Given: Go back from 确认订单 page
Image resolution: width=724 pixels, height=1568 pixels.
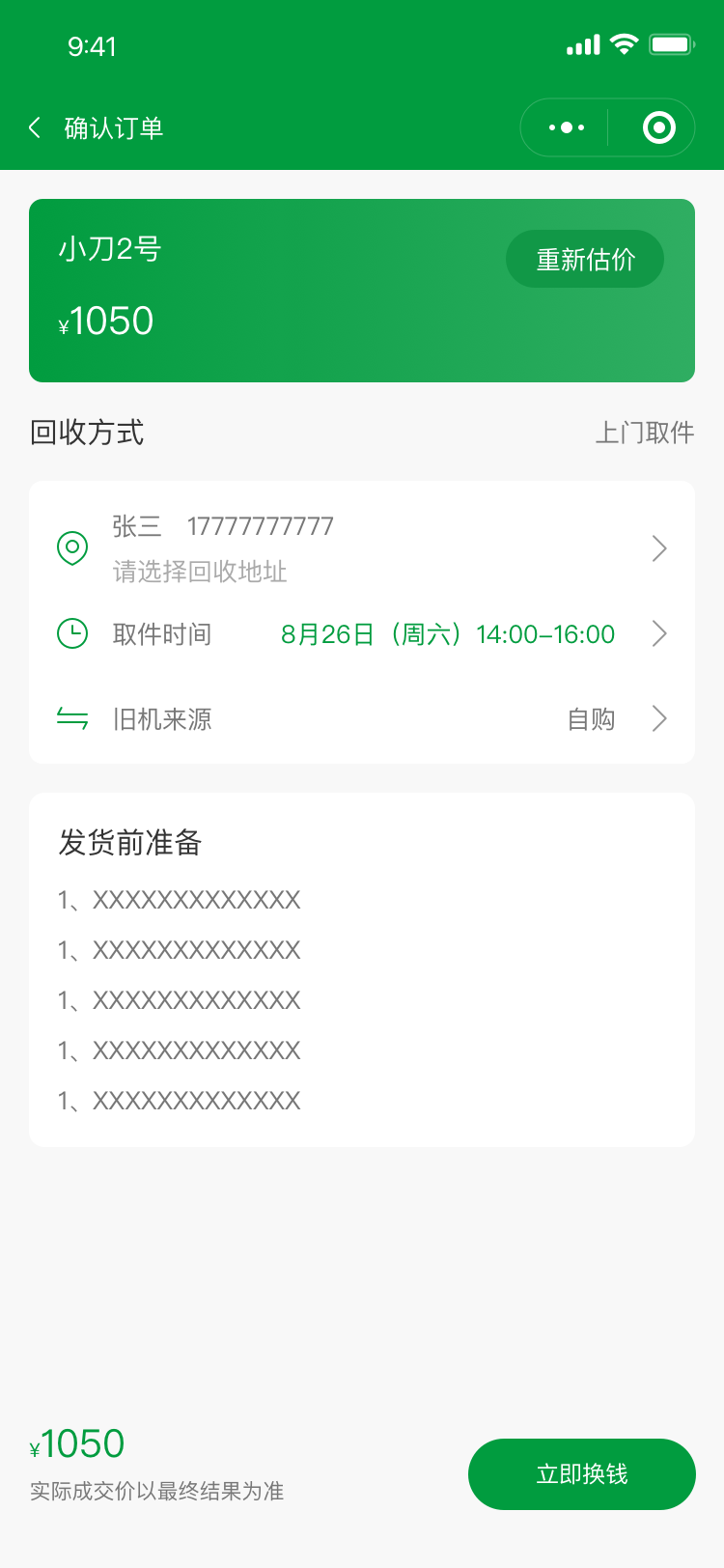Looking at the screenshot, I should tap(36, 127).
